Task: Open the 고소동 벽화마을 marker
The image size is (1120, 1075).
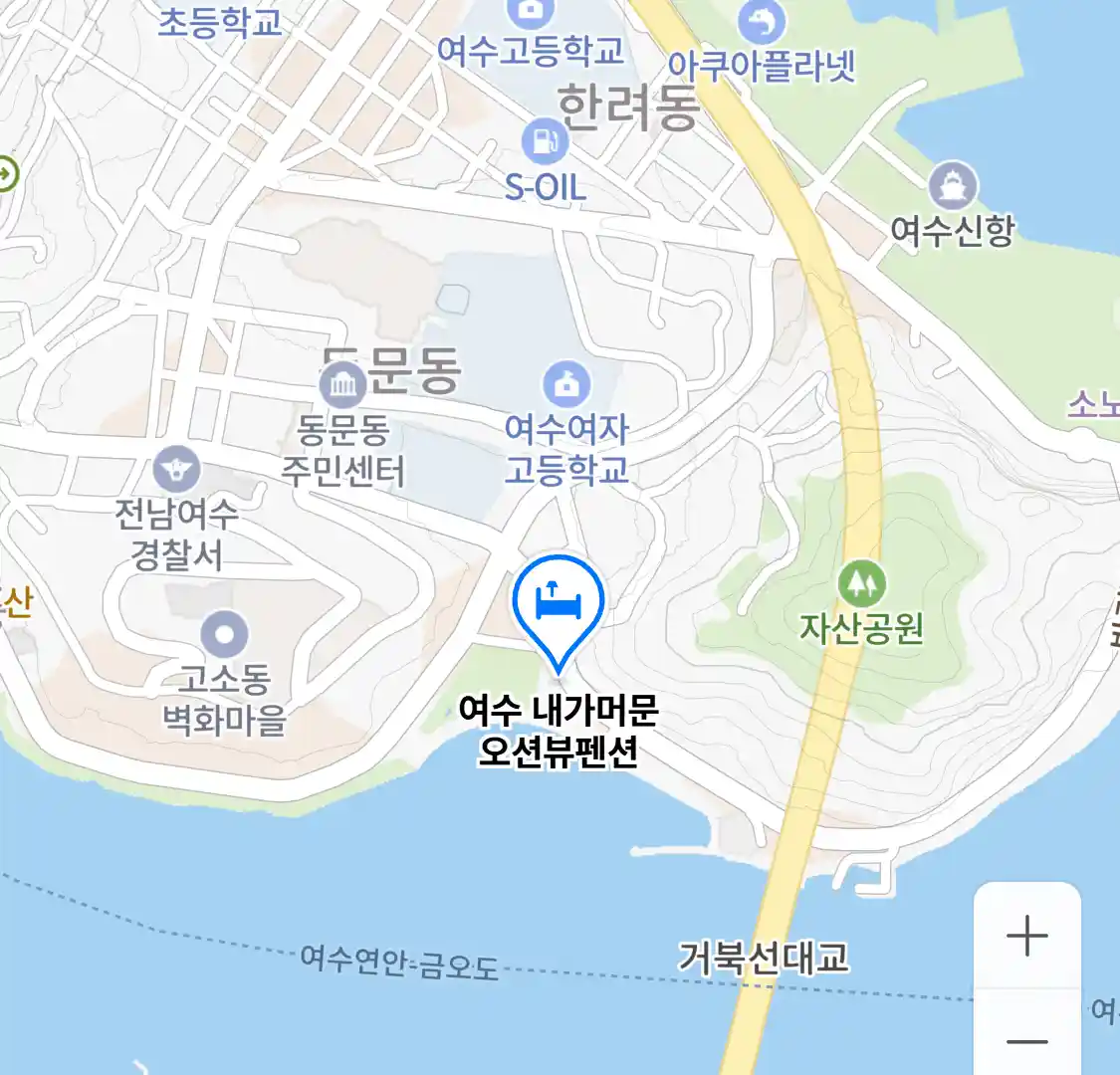Action: [x=224, y=634]
